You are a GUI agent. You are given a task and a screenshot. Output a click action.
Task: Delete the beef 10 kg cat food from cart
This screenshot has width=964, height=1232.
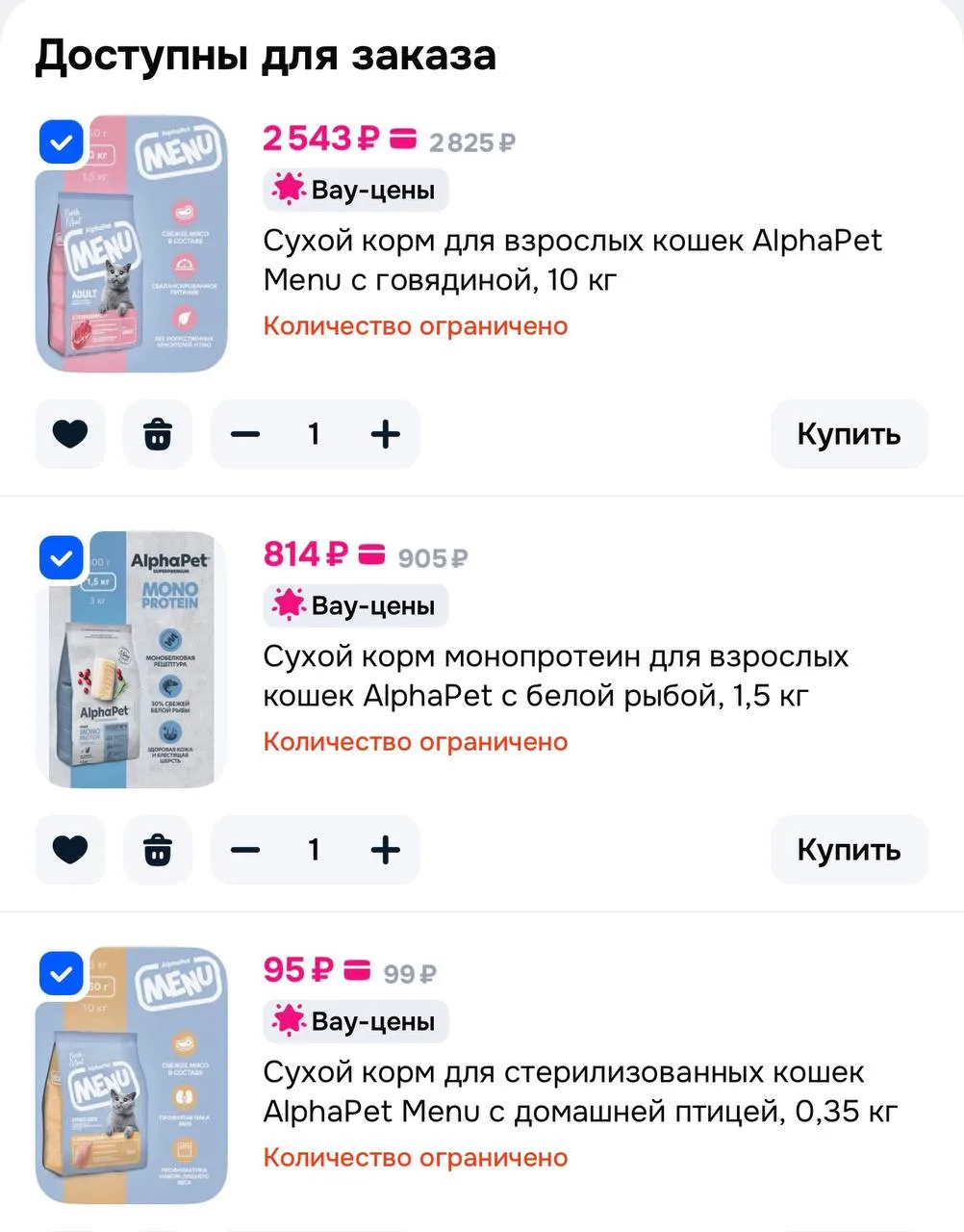158,434
